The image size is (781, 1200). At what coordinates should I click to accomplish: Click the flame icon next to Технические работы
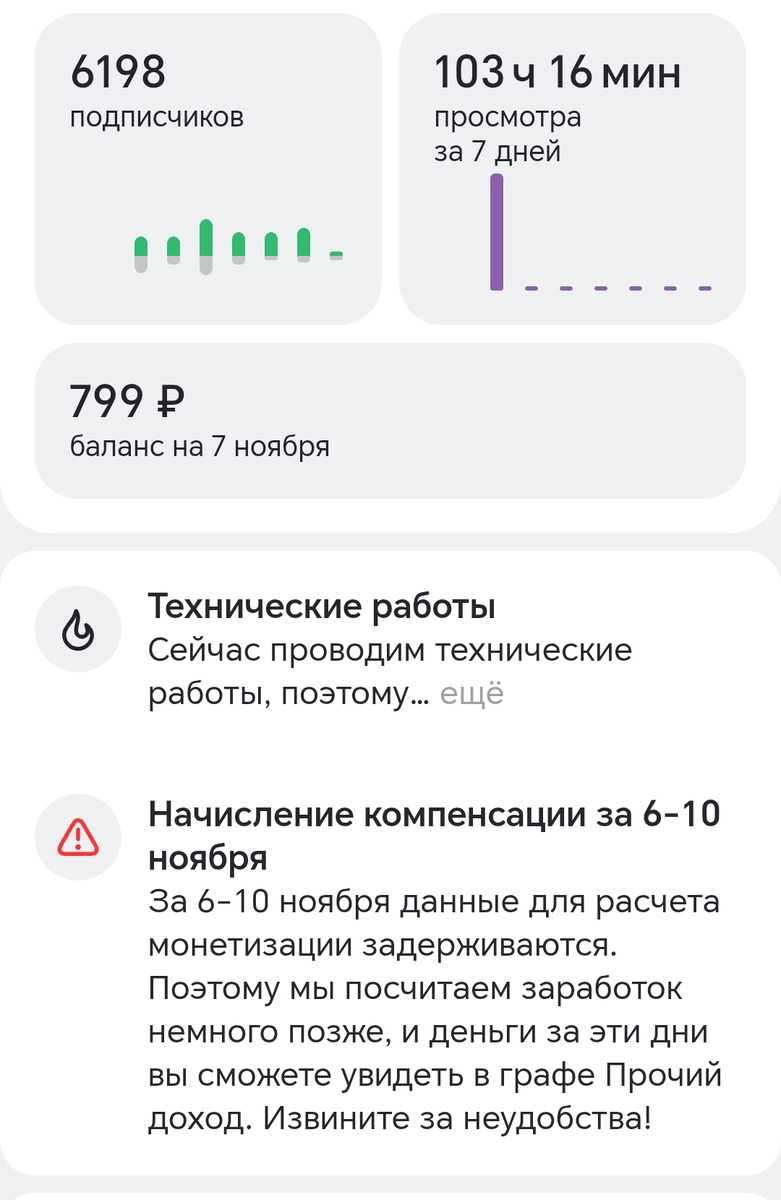click(x=78, y=631)
